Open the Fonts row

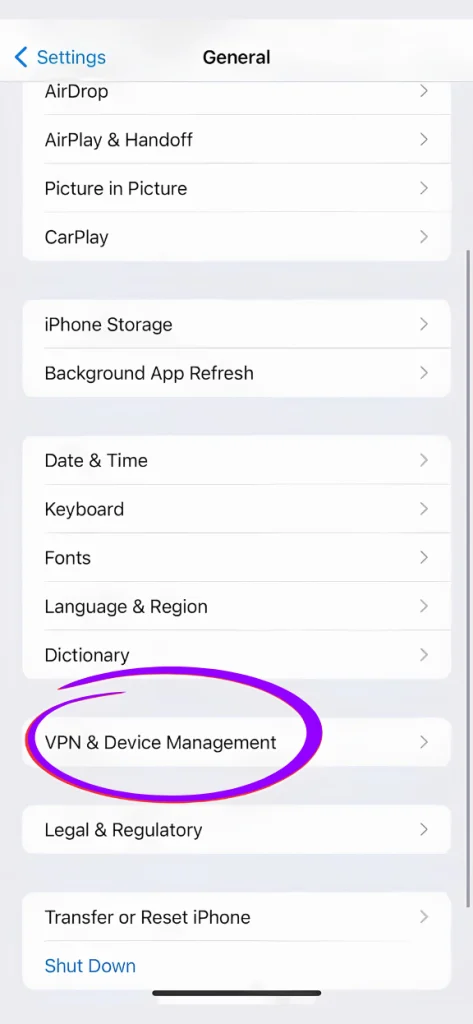click(x=236, y=558)
